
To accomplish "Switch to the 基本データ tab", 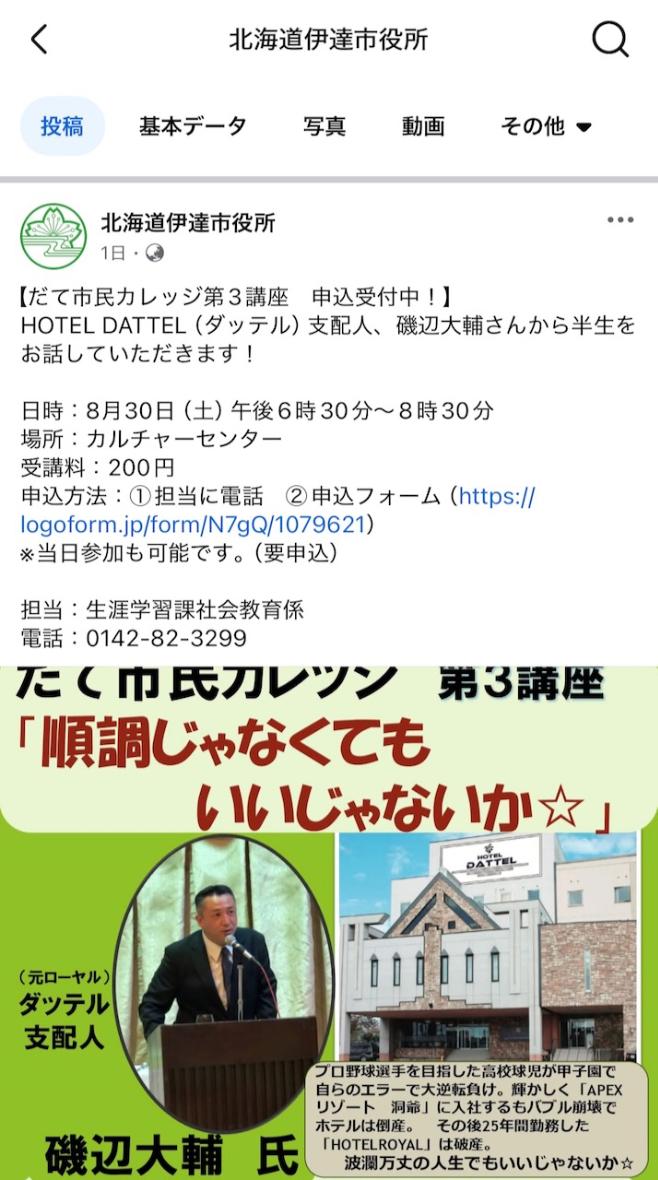I will coord(192,127).
